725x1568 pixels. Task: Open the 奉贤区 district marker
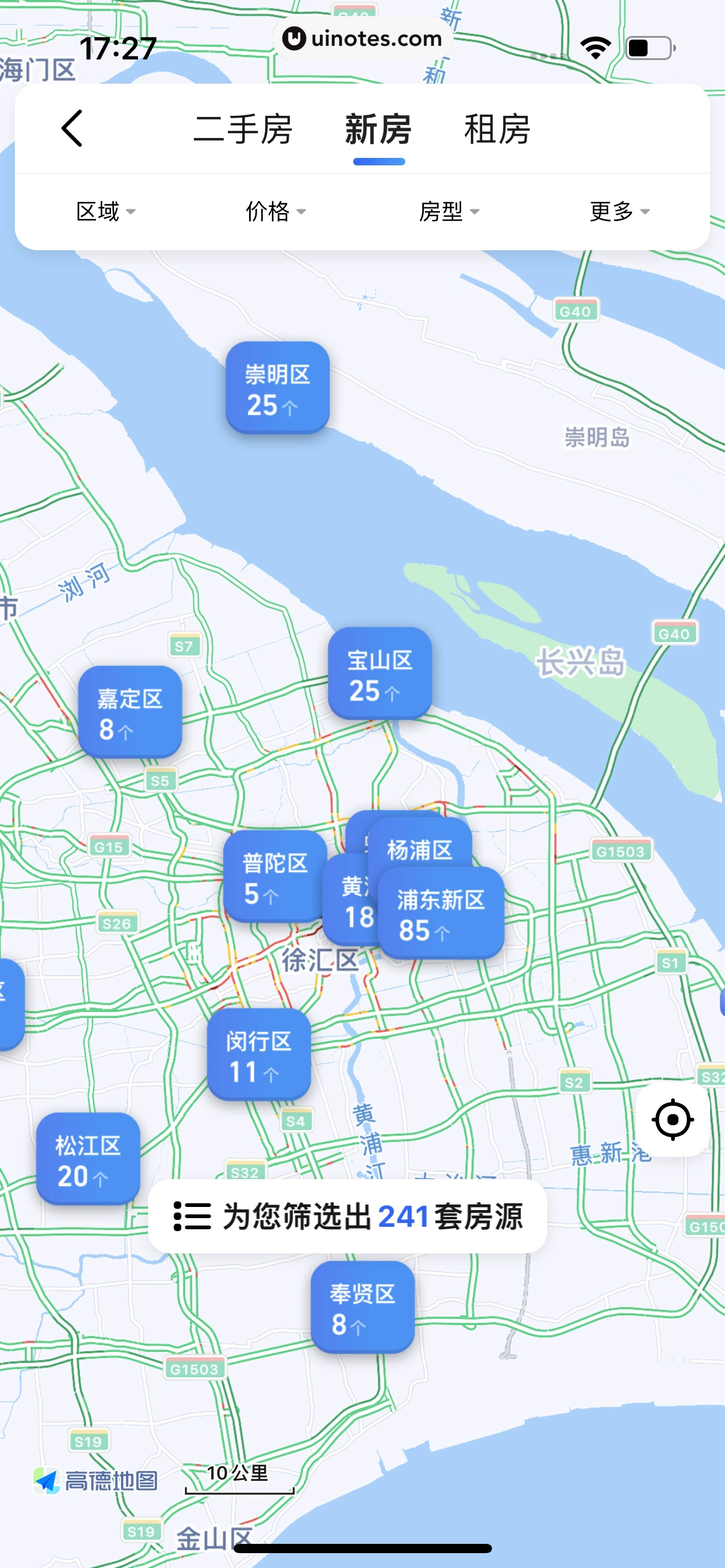(362, 1307)
